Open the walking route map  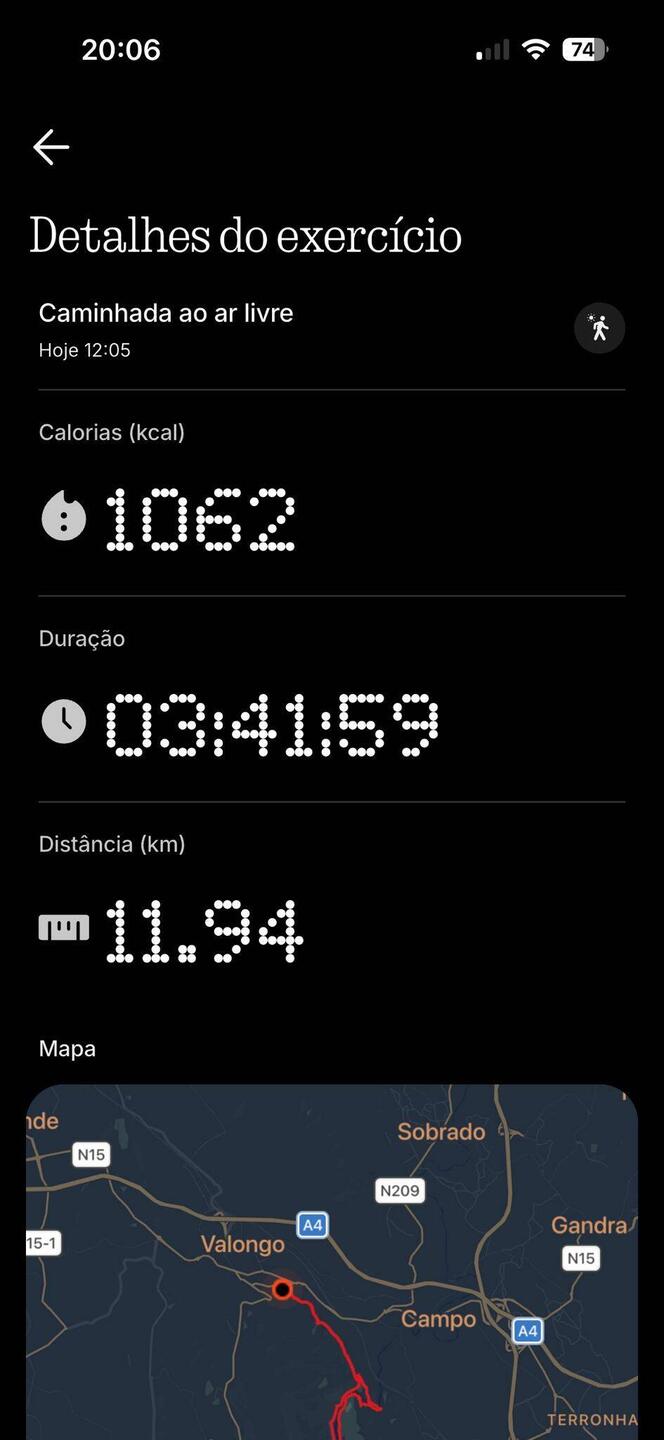pos(332,1262)
